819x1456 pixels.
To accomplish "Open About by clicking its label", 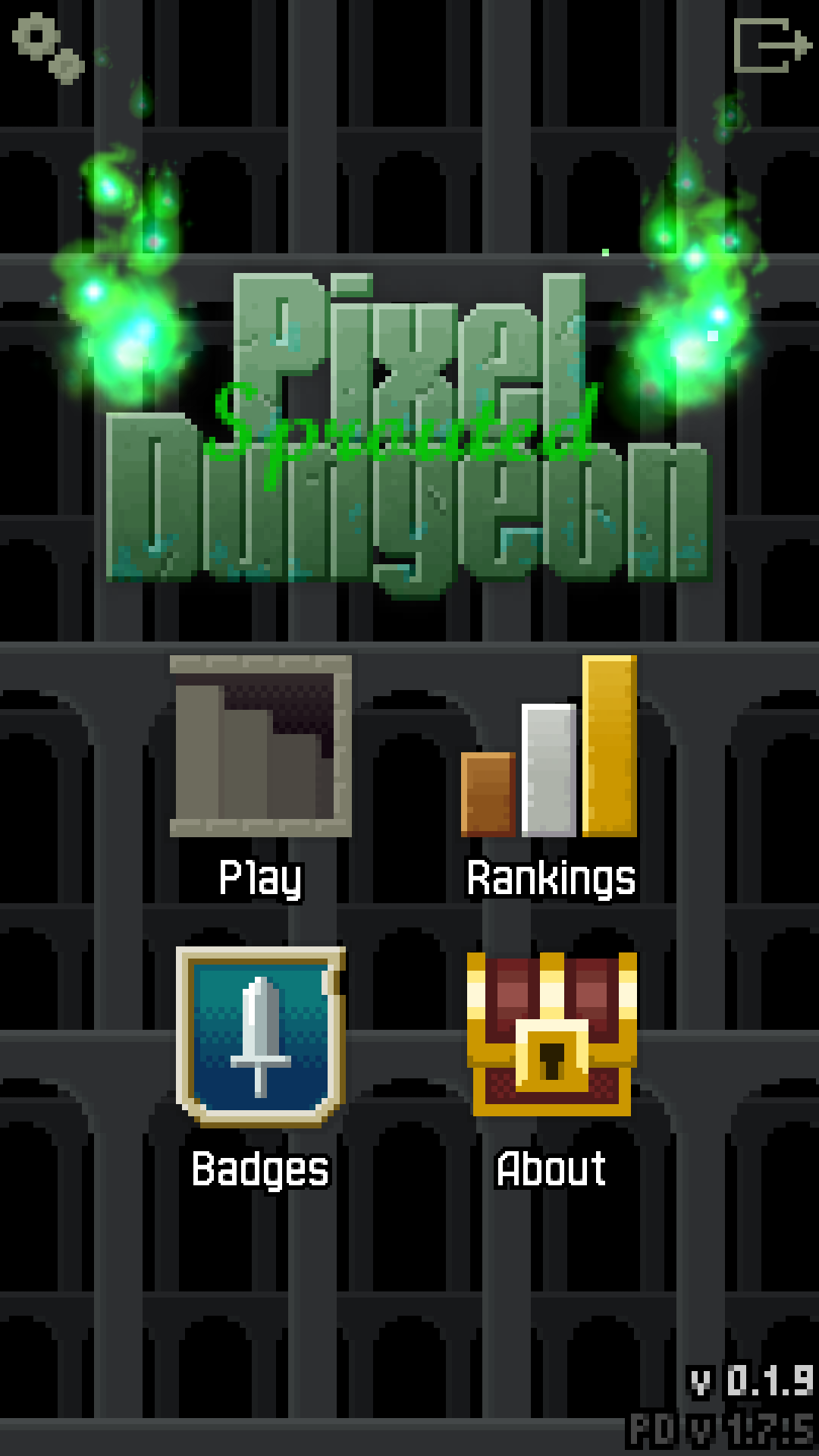I will tap(550, 1169).
